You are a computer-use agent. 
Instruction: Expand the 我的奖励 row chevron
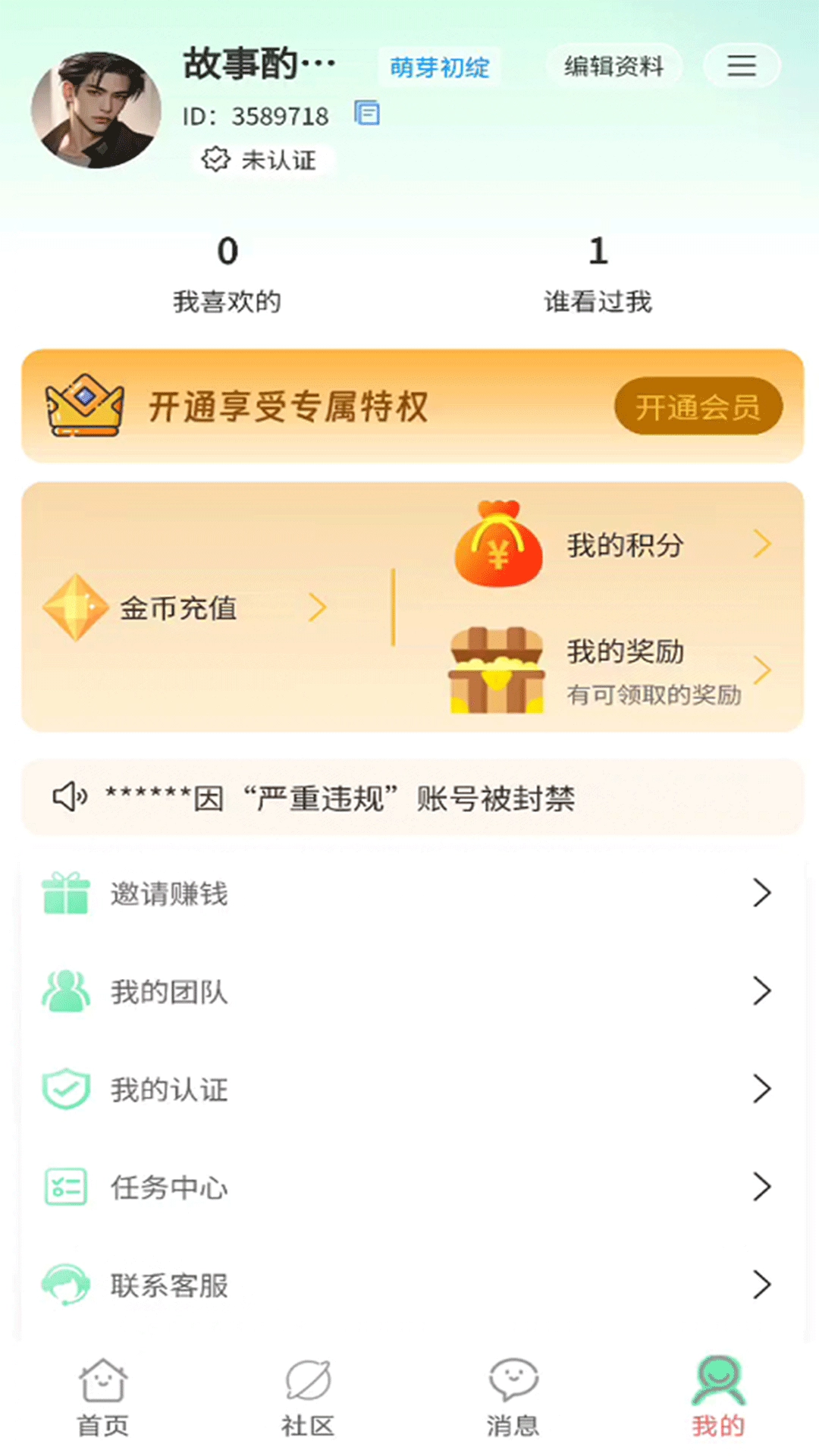pos(764,670)
